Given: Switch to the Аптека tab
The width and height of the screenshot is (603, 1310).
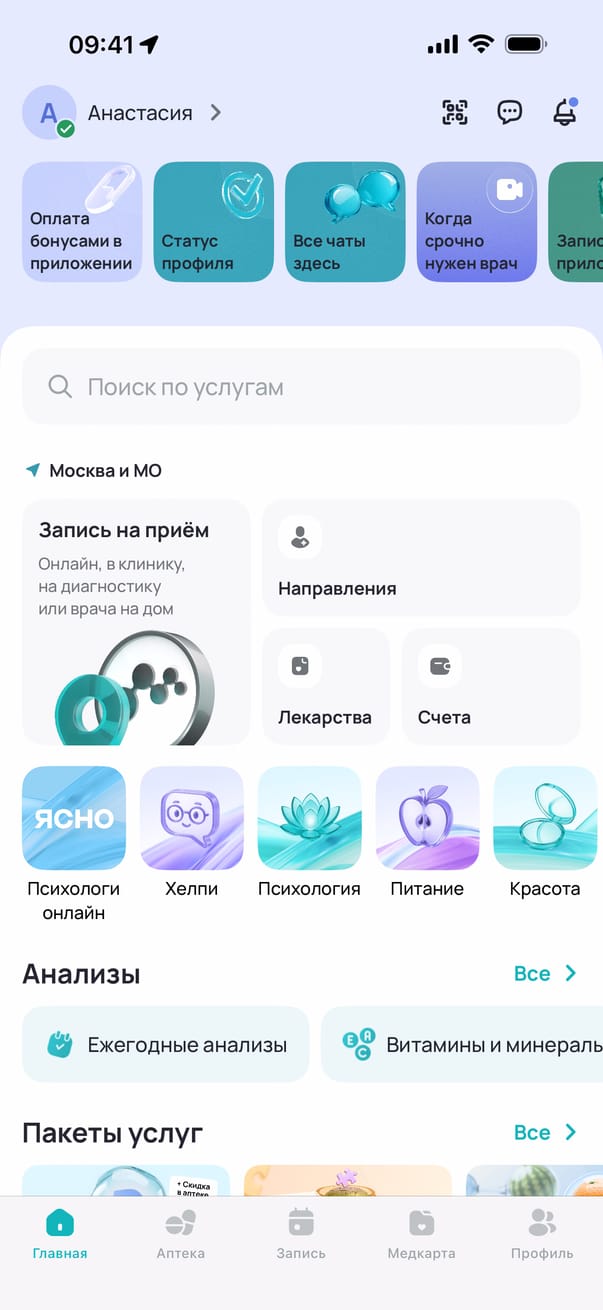Looking at the screenshot, I should coord(181,1235).
